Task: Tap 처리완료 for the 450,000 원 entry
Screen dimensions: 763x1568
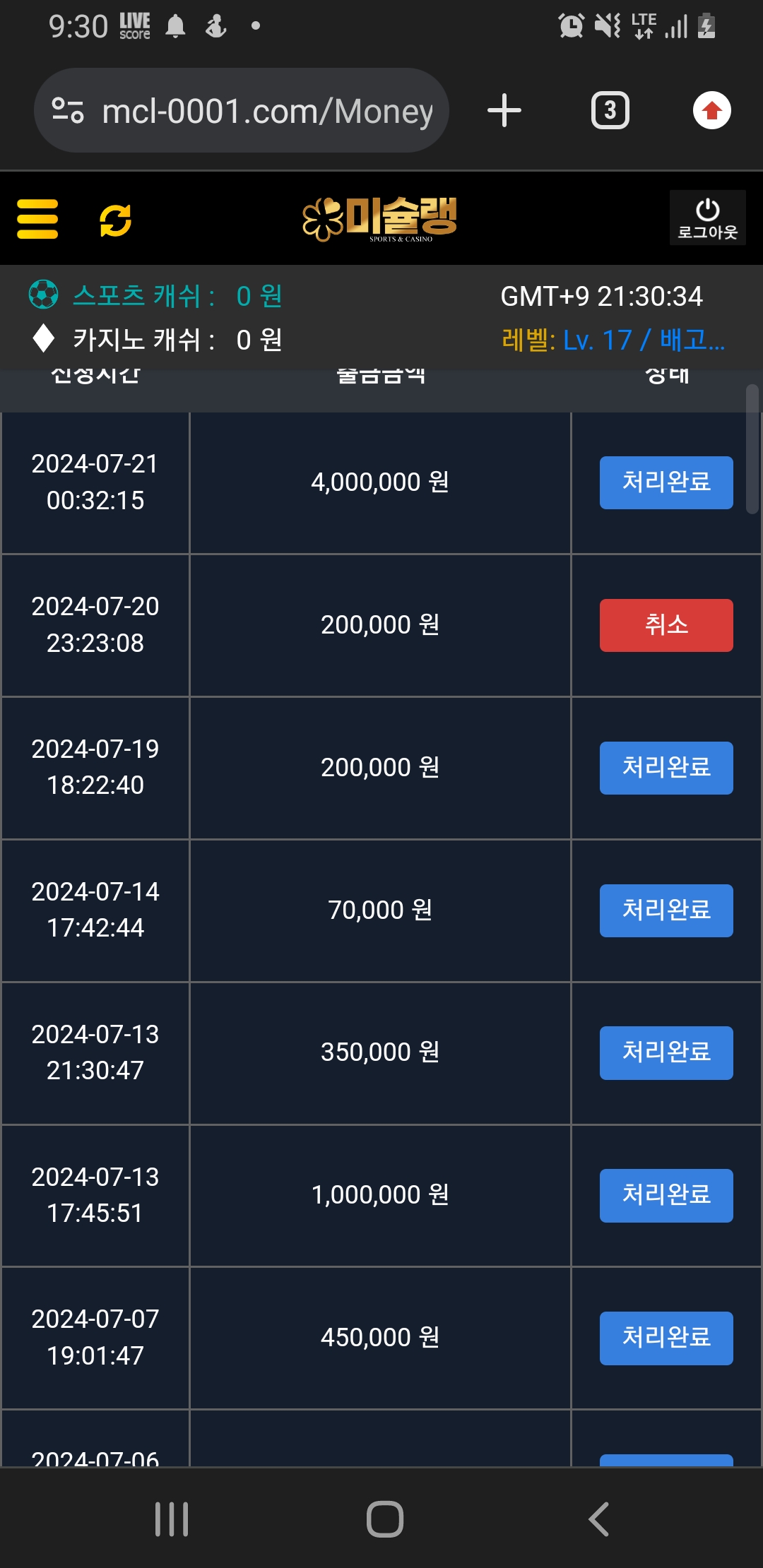Action: point(666,1338)
